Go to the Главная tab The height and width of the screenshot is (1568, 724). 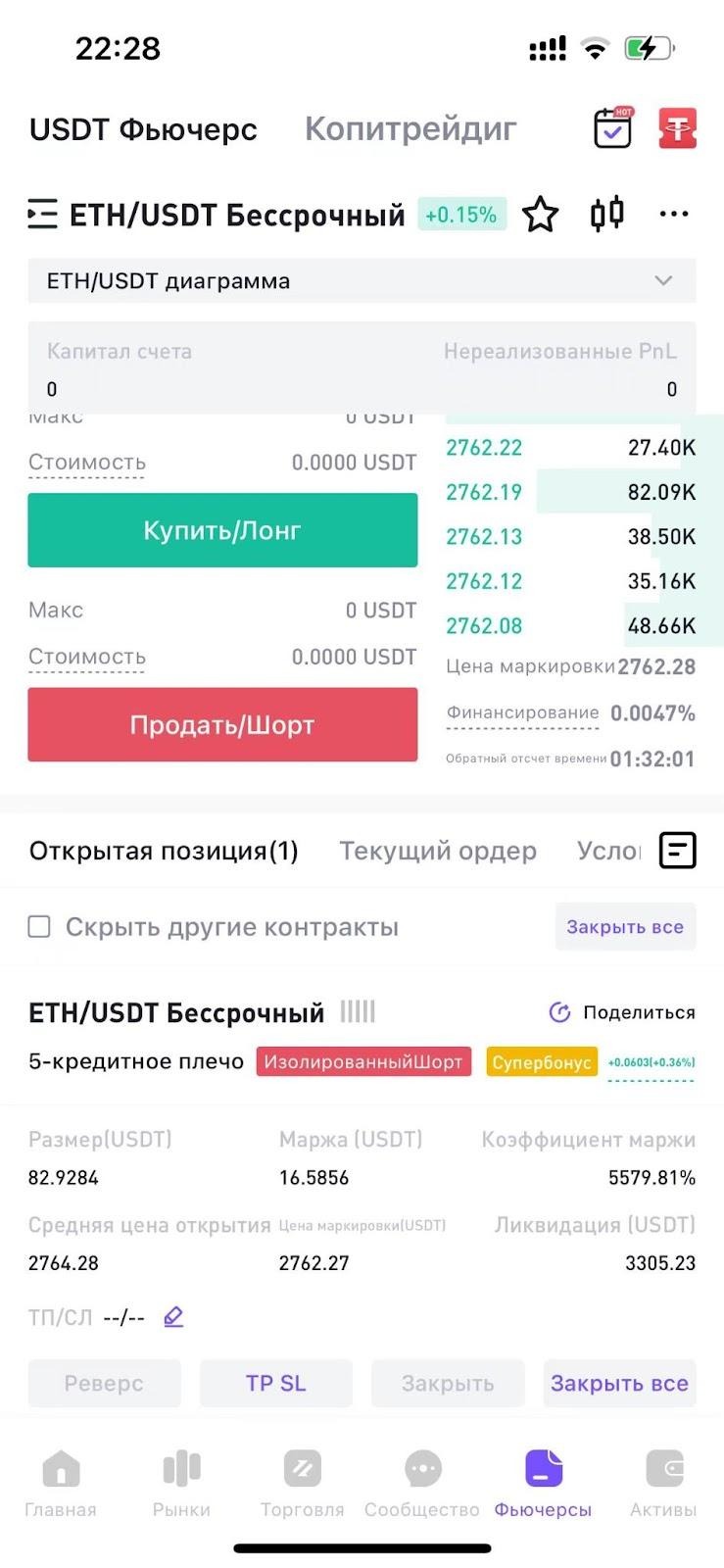point(61,1484)
